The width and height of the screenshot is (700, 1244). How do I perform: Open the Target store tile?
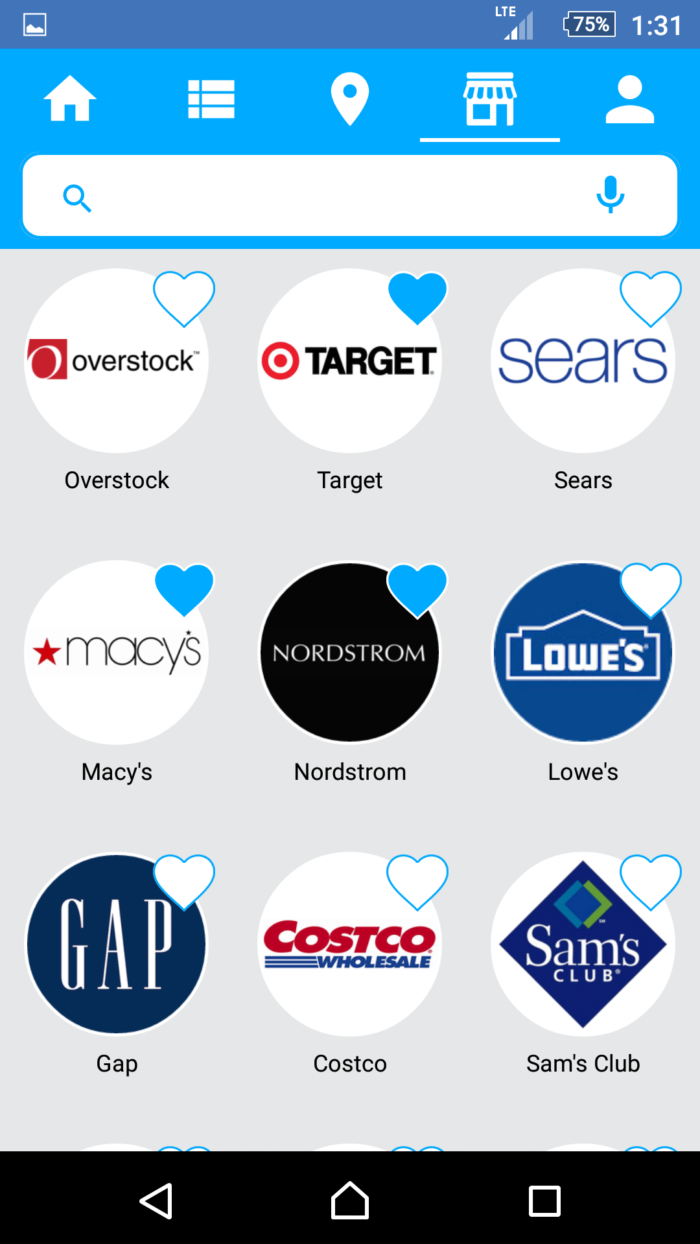pos(349,362)
